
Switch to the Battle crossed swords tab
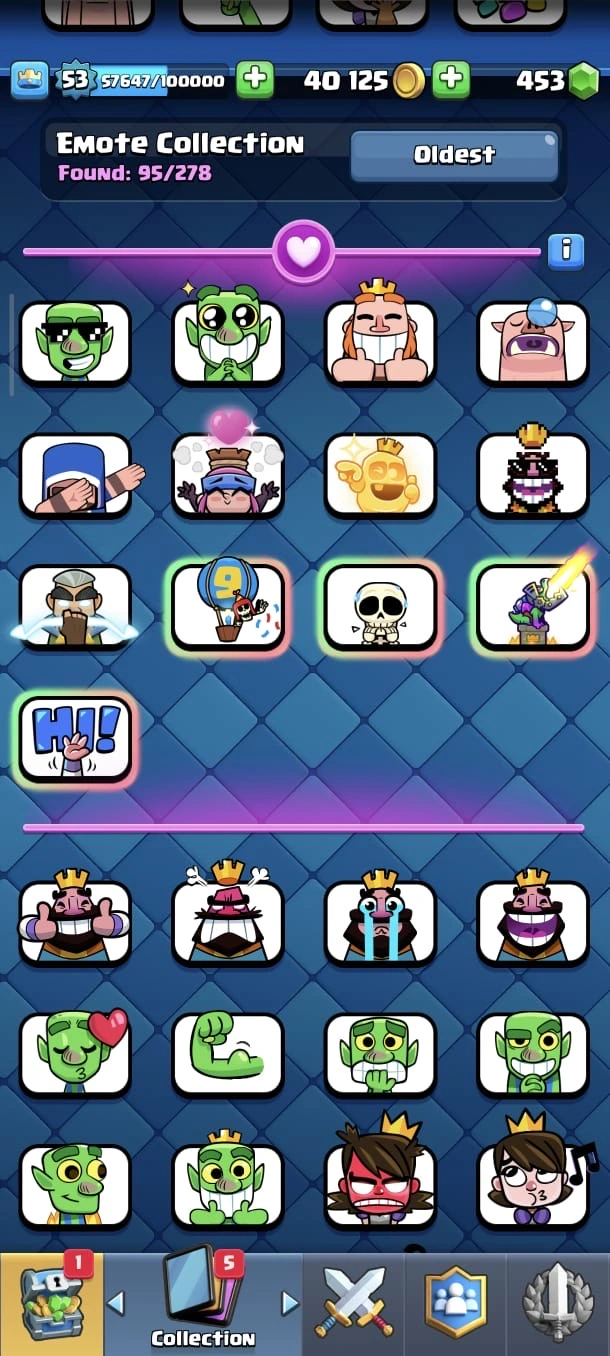[352, 1302]
